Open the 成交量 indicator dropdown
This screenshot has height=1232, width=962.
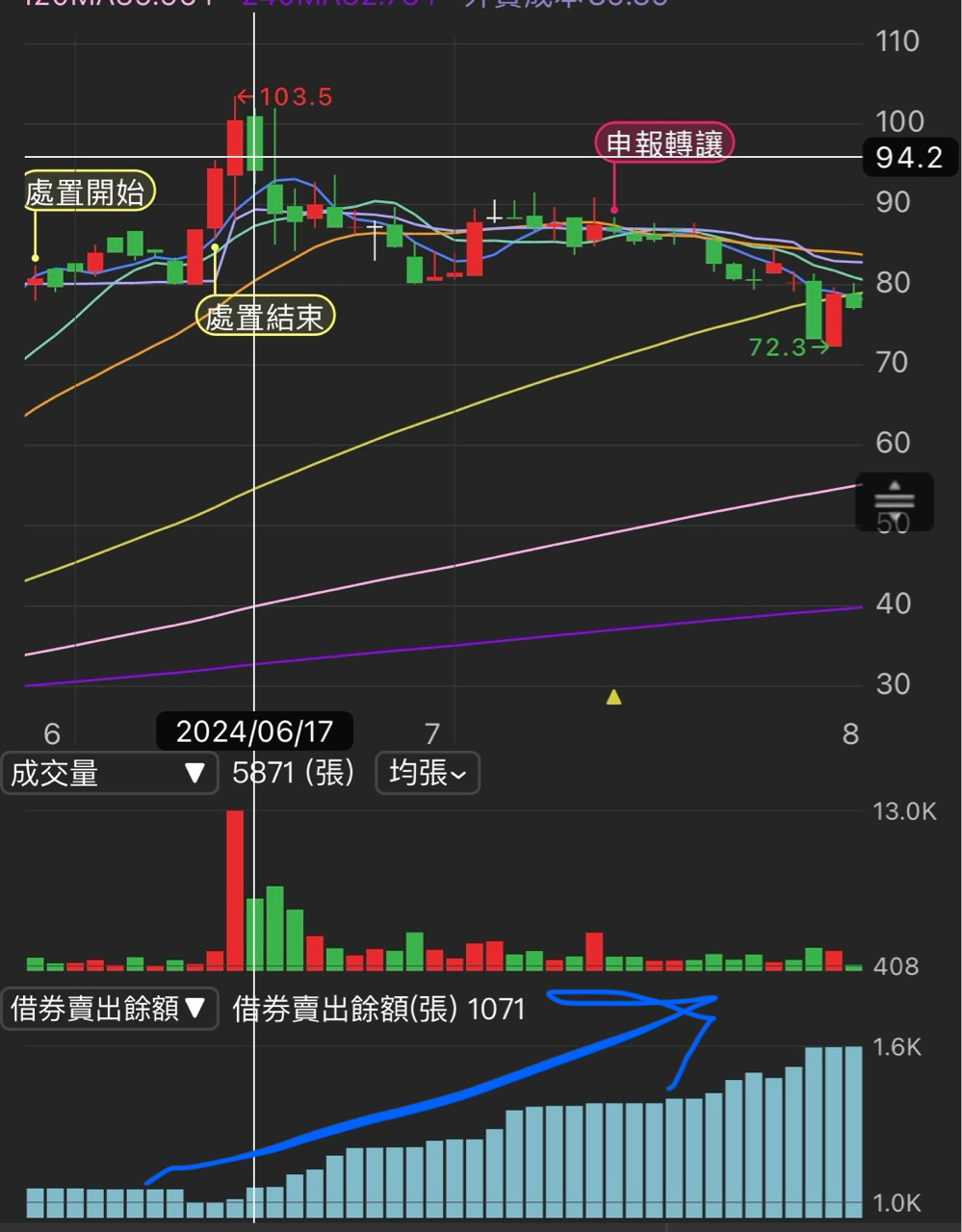point(109,774)
